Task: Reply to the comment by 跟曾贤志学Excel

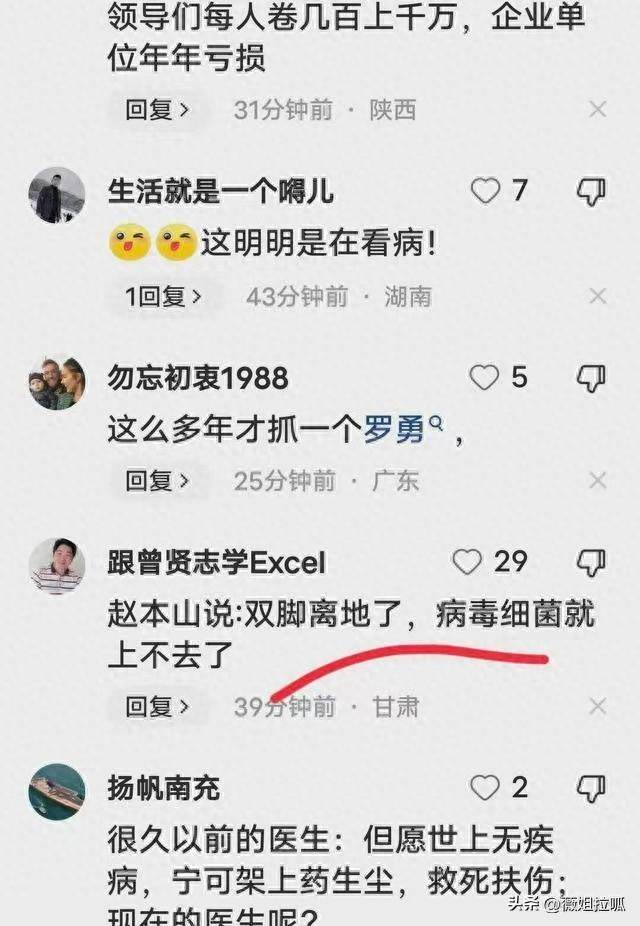Action: click(x=156, y=707)
